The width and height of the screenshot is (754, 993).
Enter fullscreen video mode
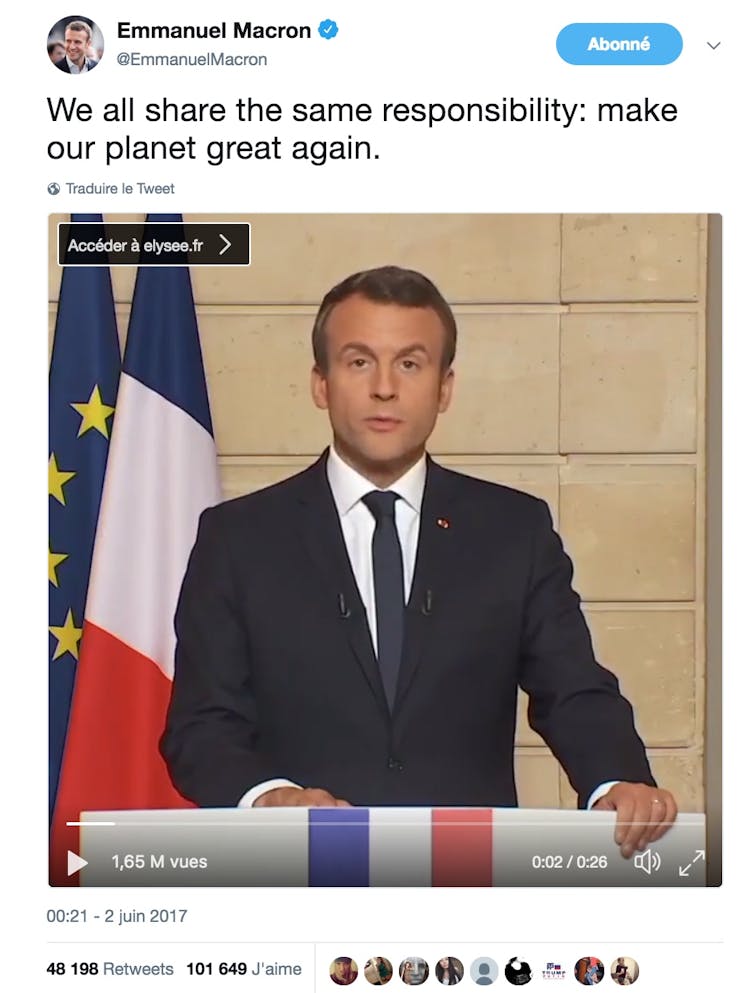point(692,862)
